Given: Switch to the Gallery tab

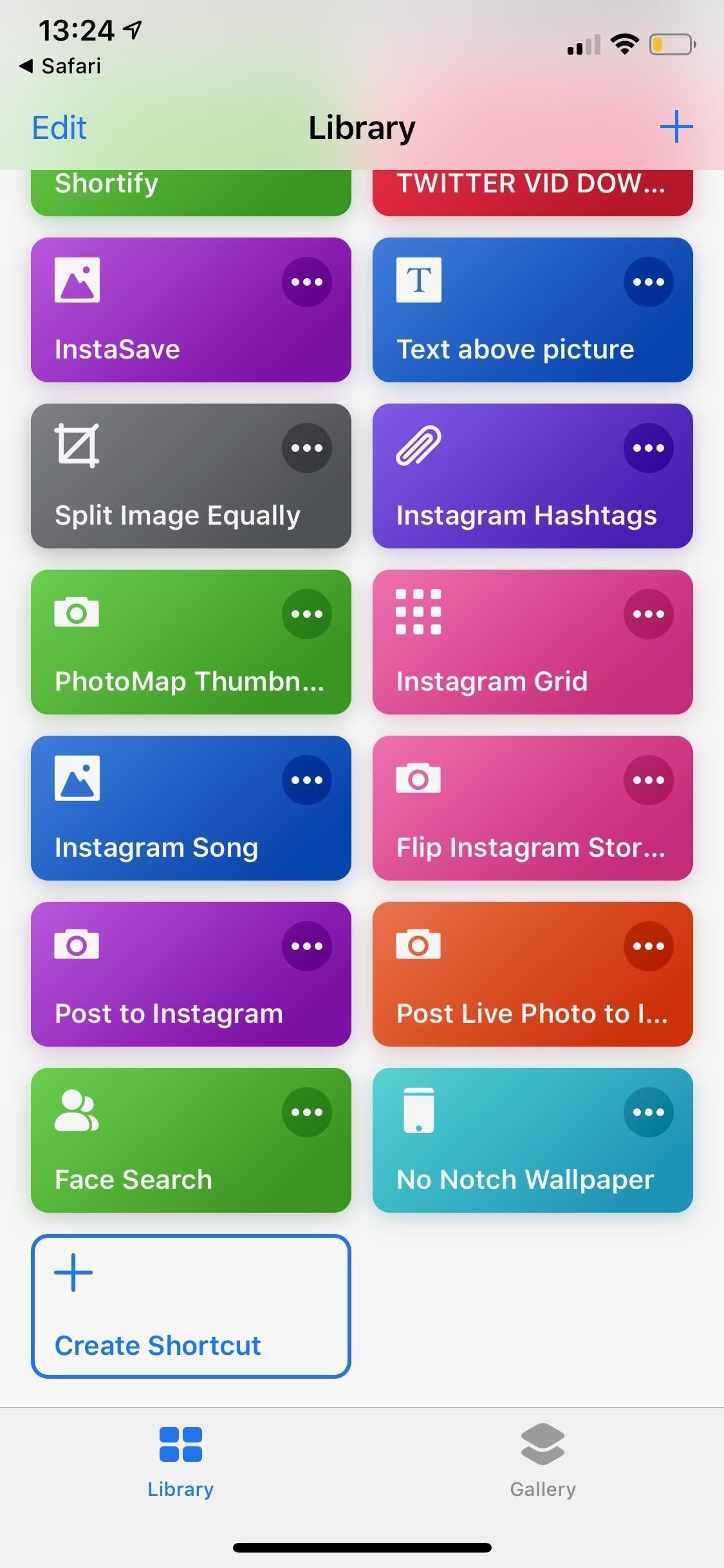Looking at the screenshot, I should 543,1461.
